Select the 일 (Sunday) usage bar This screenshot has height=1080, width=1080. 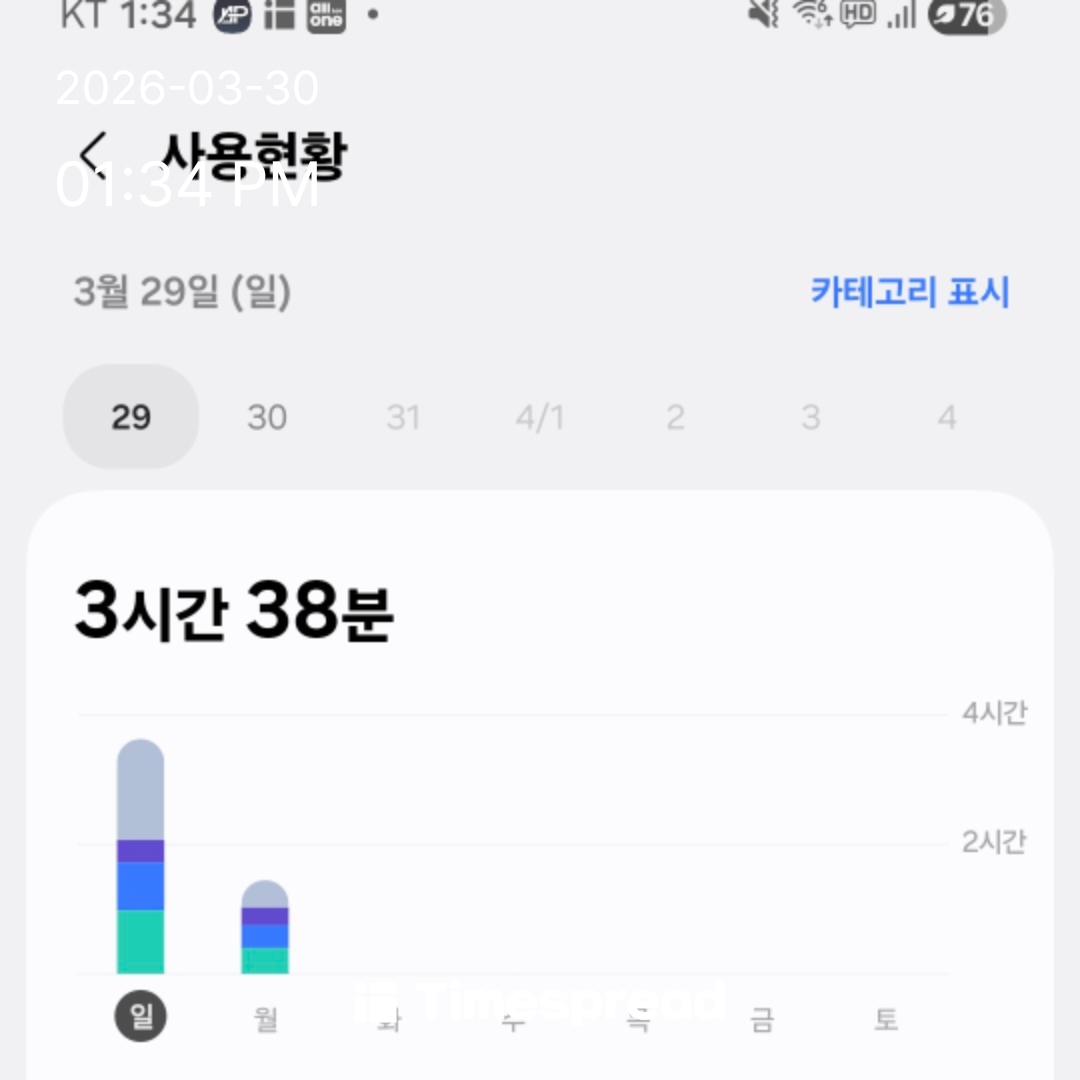tap(140, 857)
